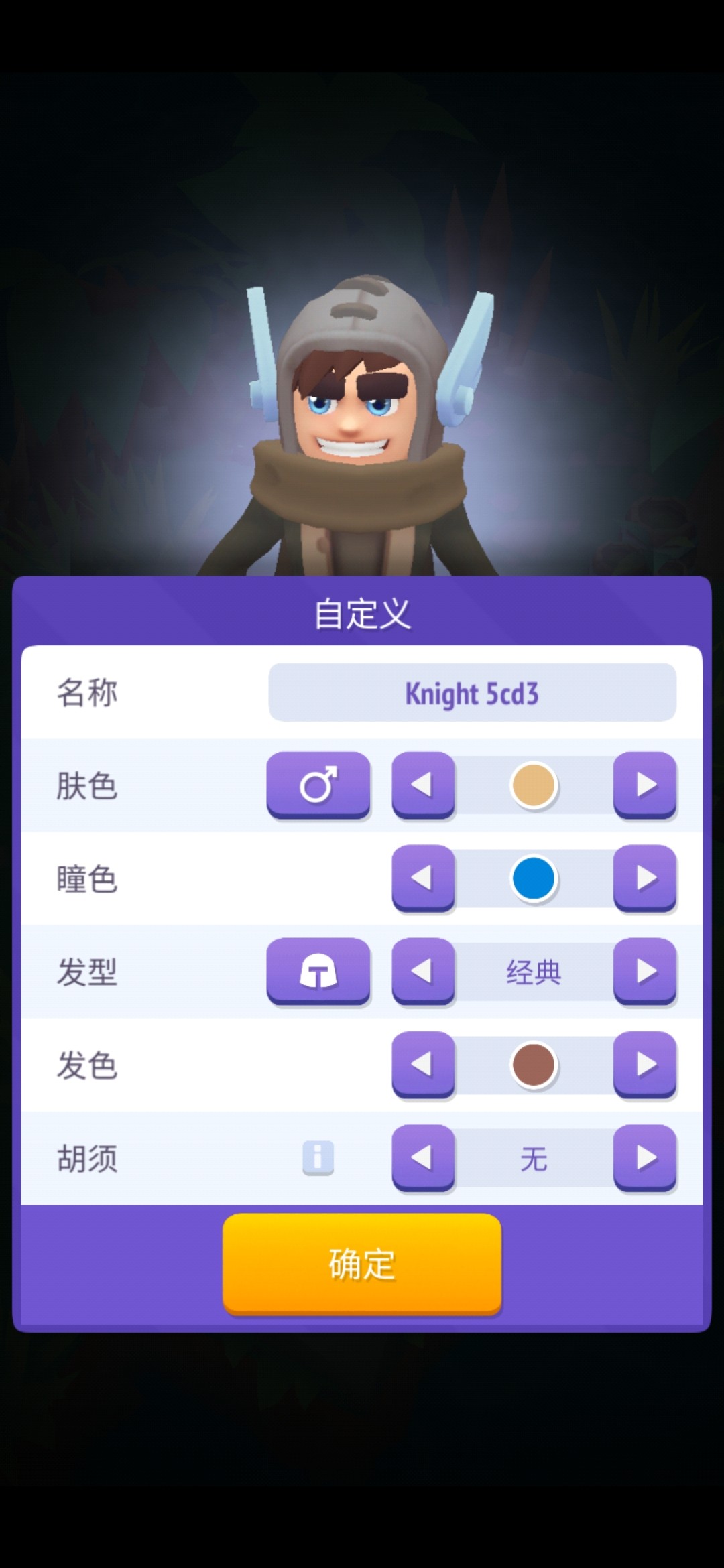Screen dimensions: 724x1568
Task: Open the info icon beside 胡须
Action: pos(318,1157)
